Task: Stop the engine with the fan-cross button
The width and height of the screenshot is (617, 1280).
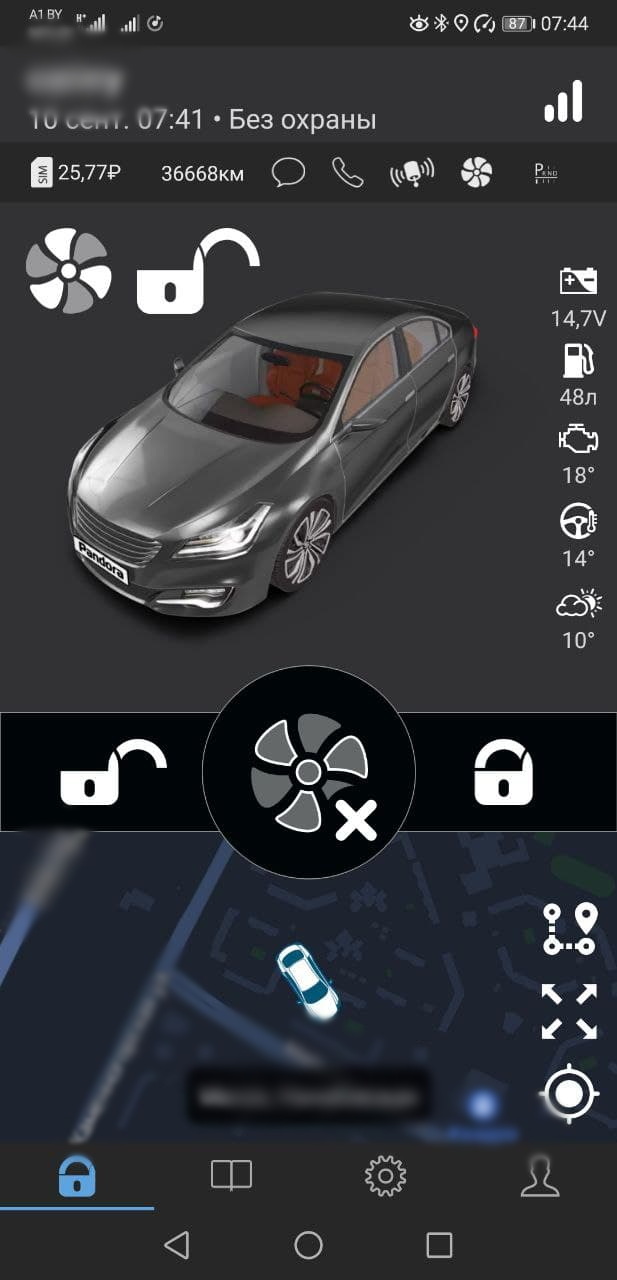Action: pyautogui.click(x=308, y=772)
